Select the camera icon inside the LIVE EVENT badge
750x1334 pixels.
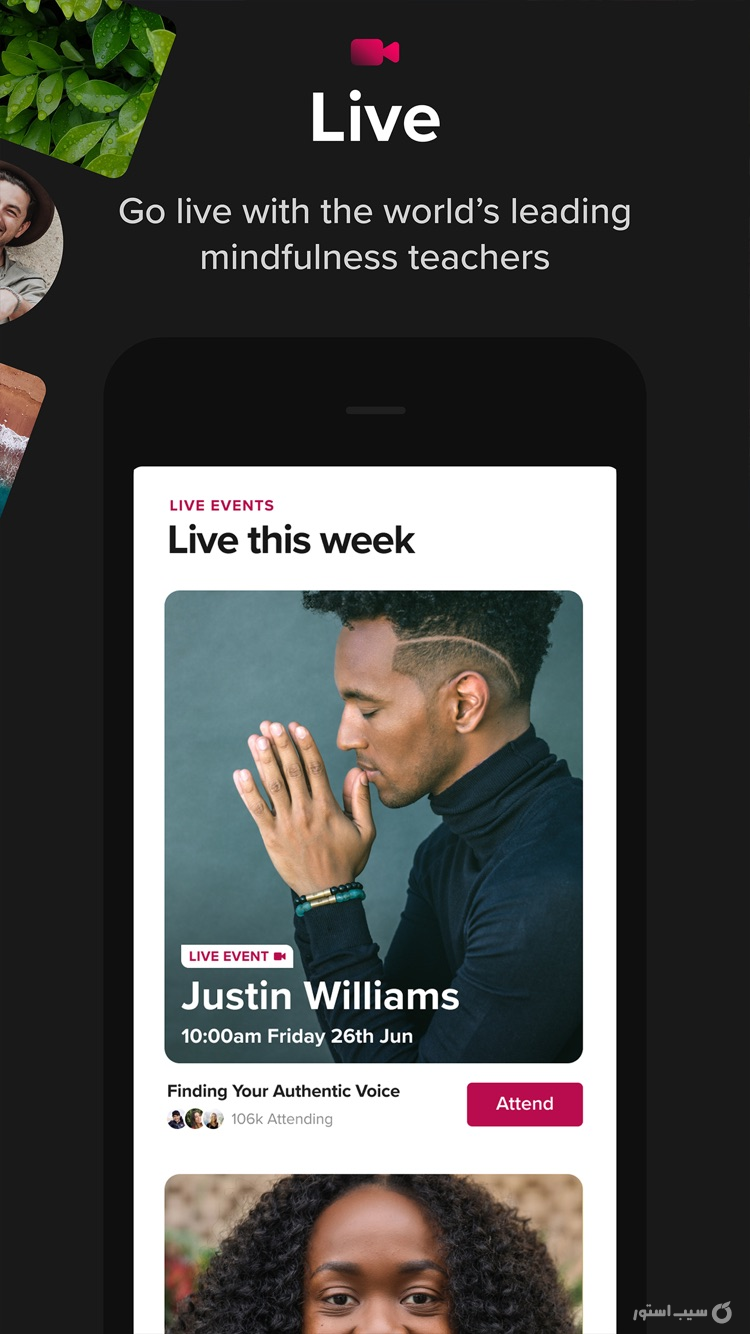point(278,956)
